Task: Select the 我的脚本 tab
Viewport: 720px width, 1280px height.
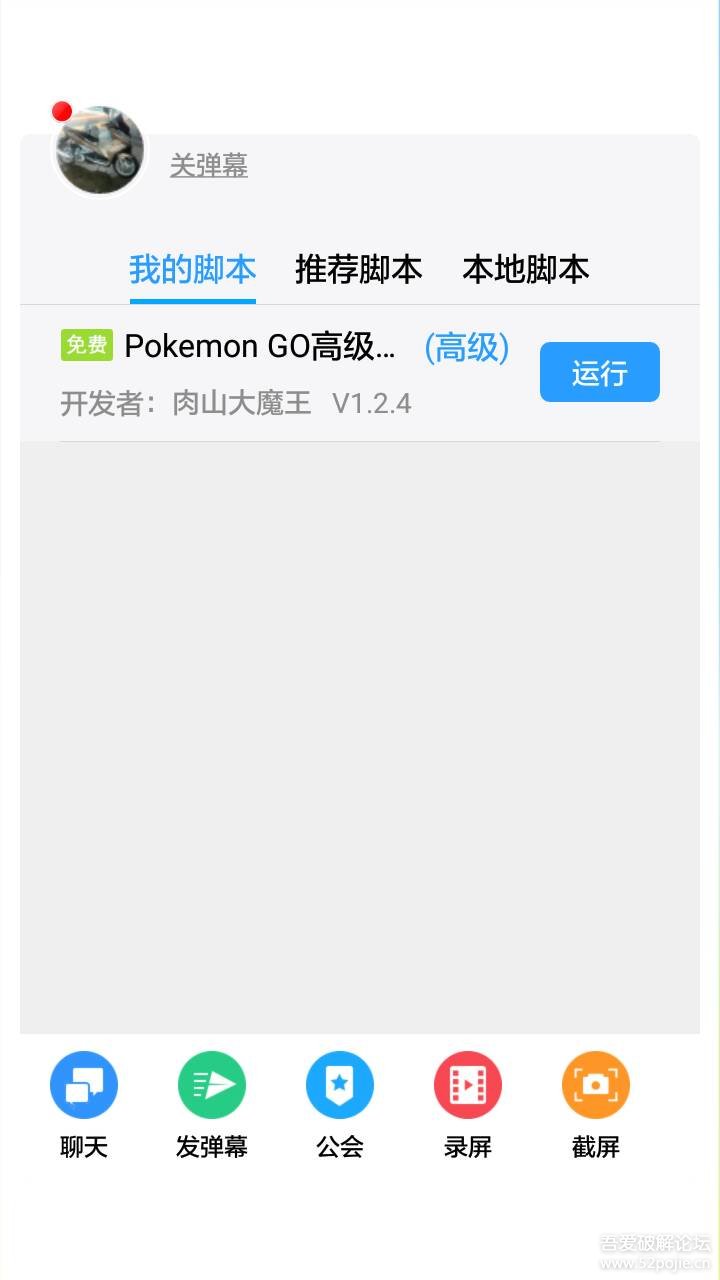Action: (x=193, y=269)
